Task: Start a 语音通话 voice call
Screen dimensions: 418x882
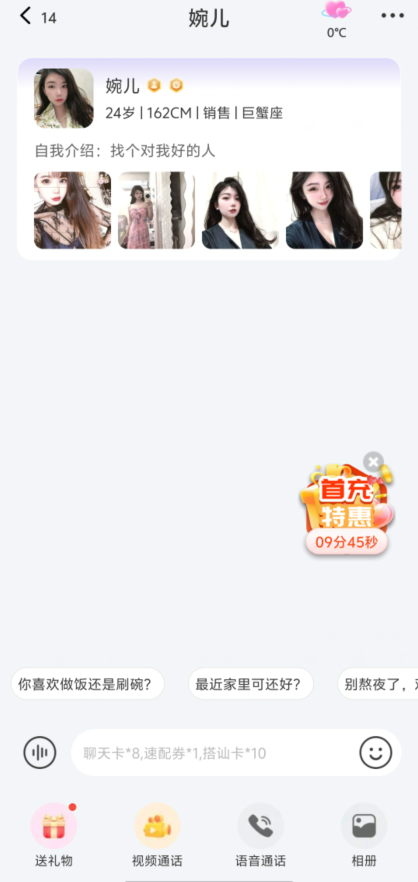Action: point(260,835)
